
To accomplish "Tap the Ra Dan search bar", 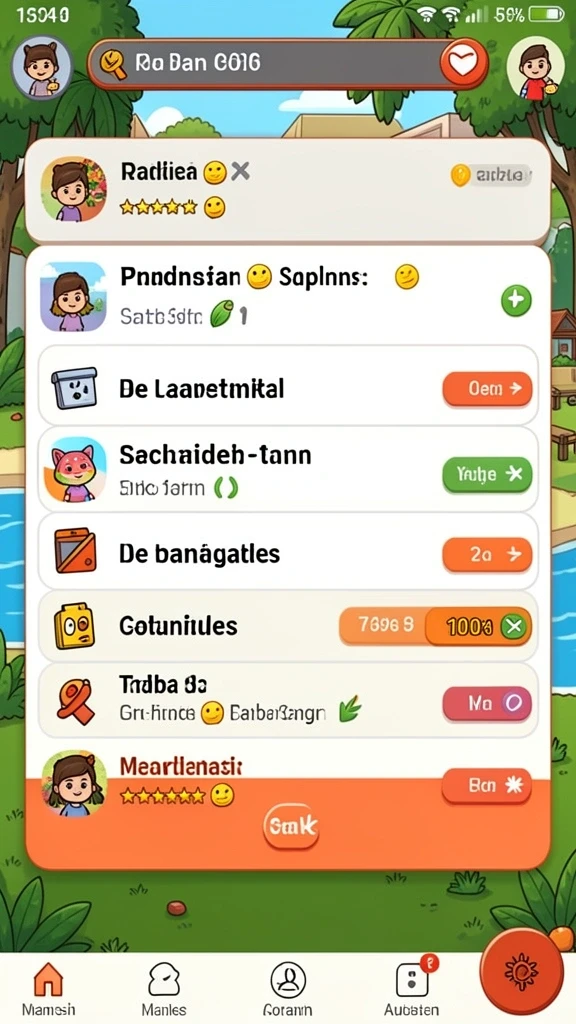I will click(287, 63).
